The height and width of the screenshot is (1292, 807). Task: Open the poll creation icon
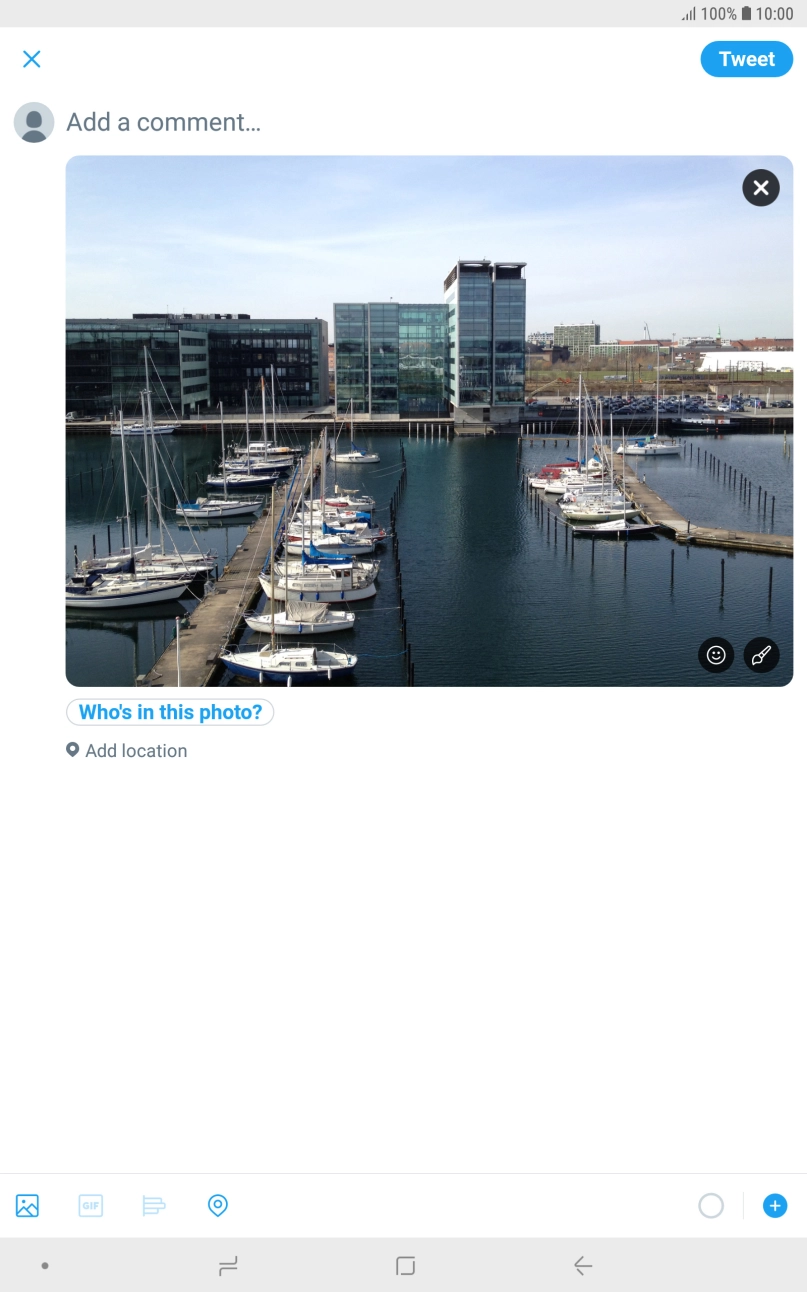point(153,1205)
